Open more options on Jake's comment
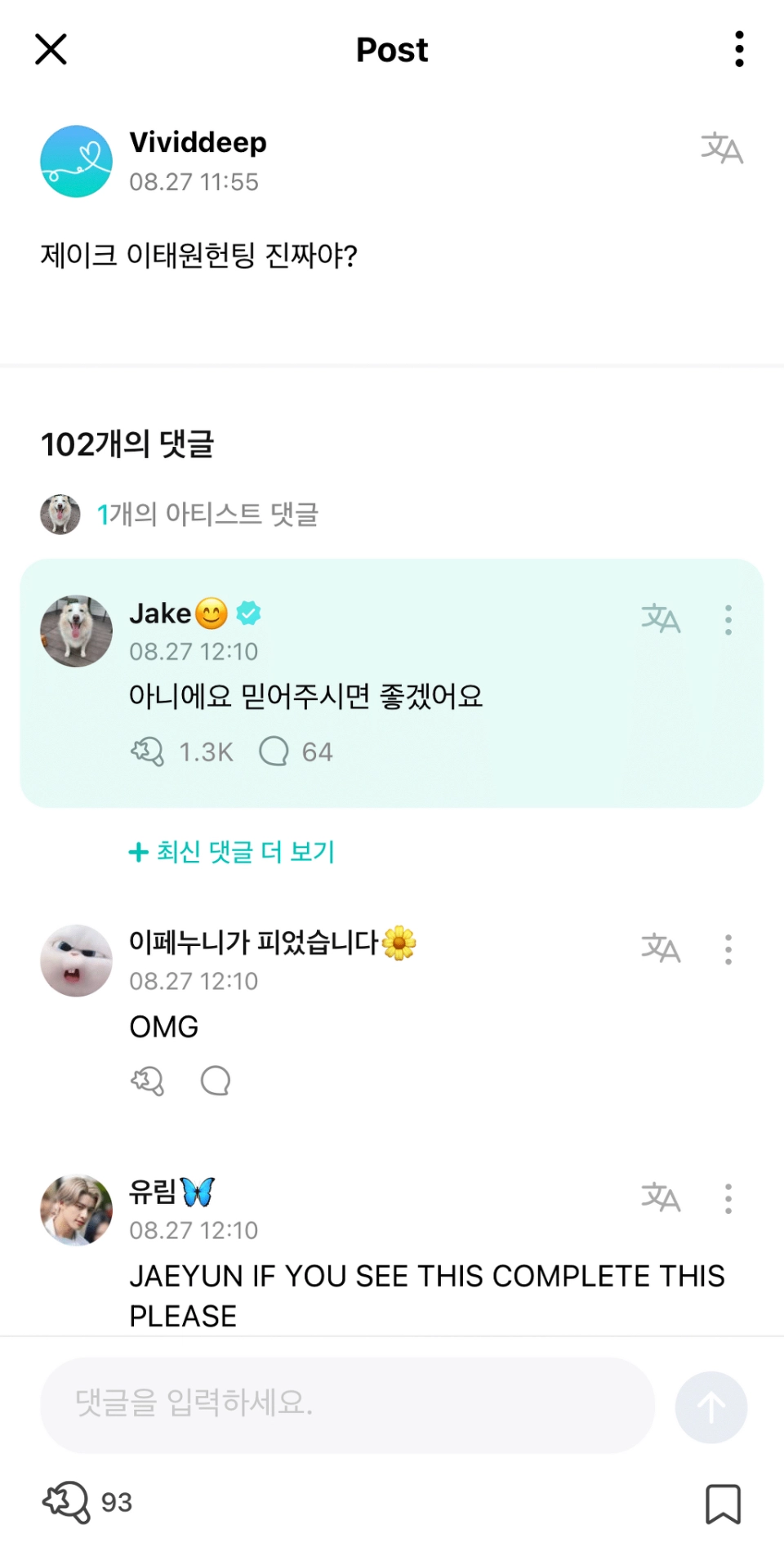 point(728,620)
